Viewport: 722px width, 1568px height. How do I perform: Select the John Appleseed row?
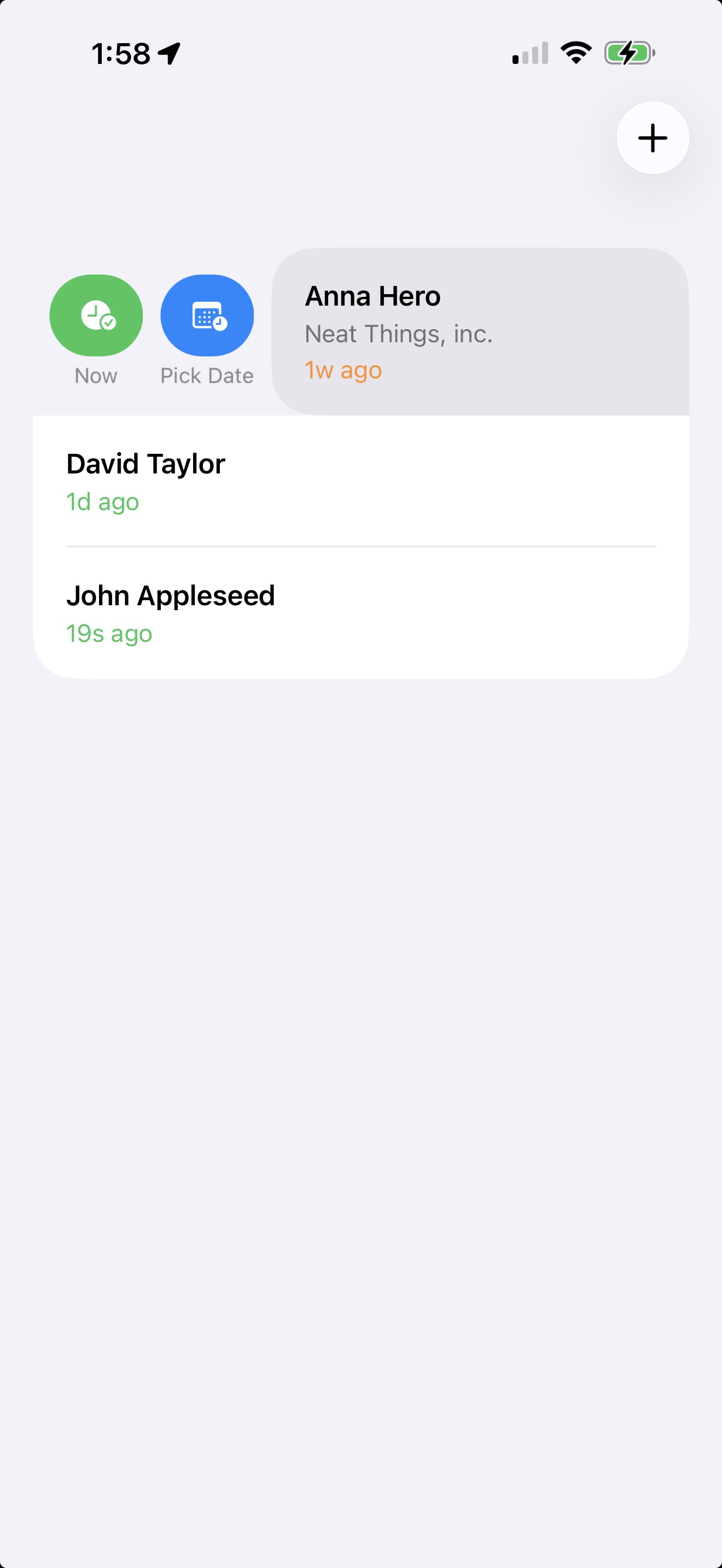[x=360, y=613]
